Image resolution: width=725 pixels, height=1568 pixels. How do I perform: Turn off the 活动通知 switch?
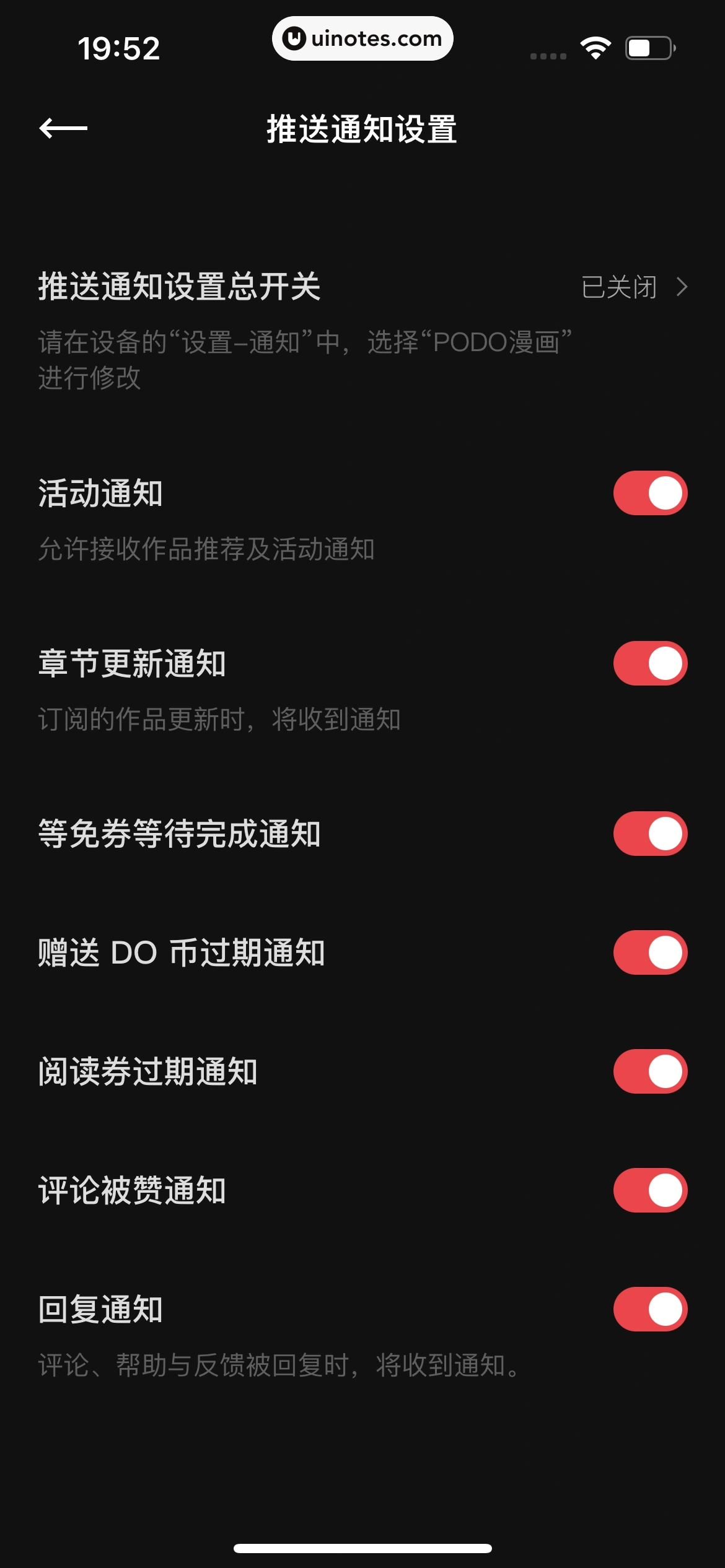pyautogui.click(x=650, y=494)
